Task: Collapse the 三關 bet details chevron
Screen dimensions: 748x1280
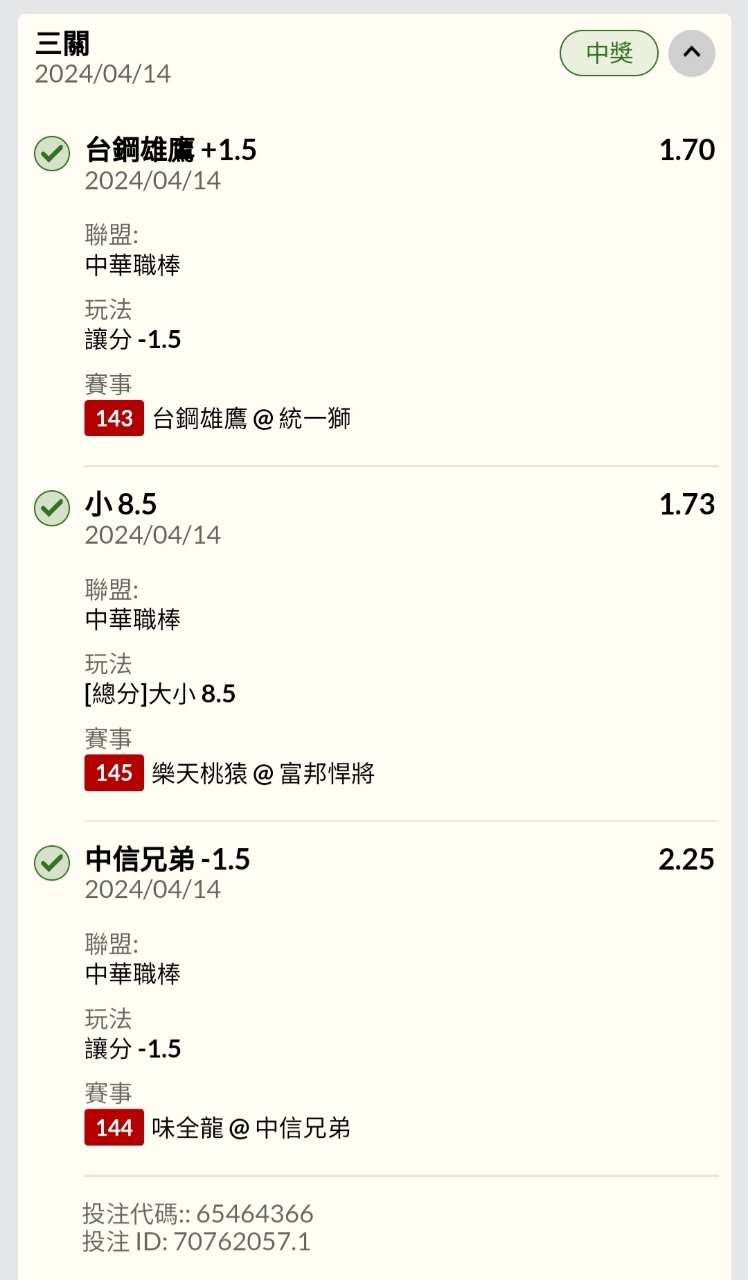Action: point(691,53)
